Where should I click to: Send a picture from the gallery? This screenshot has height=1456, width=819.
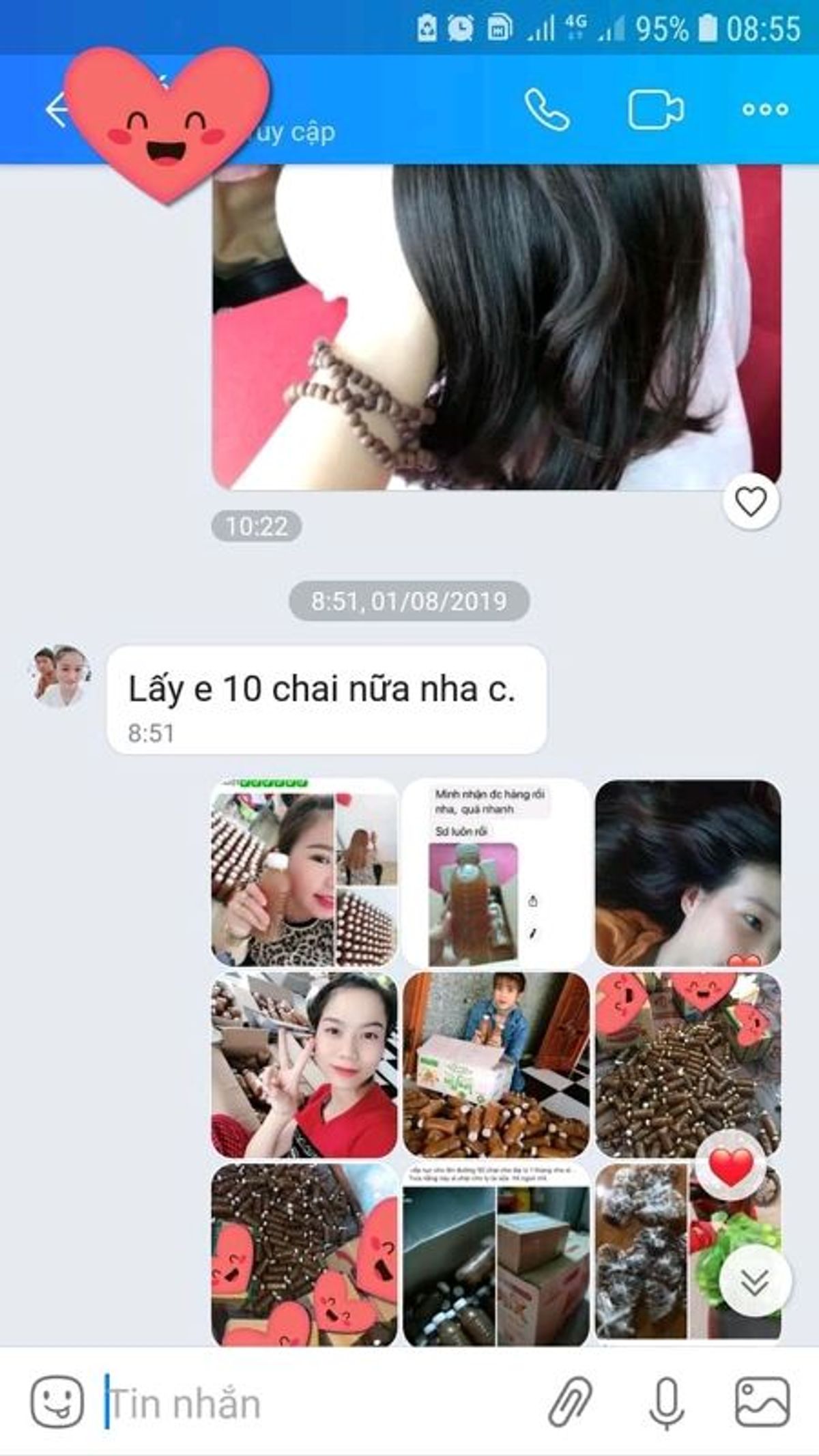pyautogui.click(x=762, y=1403)
